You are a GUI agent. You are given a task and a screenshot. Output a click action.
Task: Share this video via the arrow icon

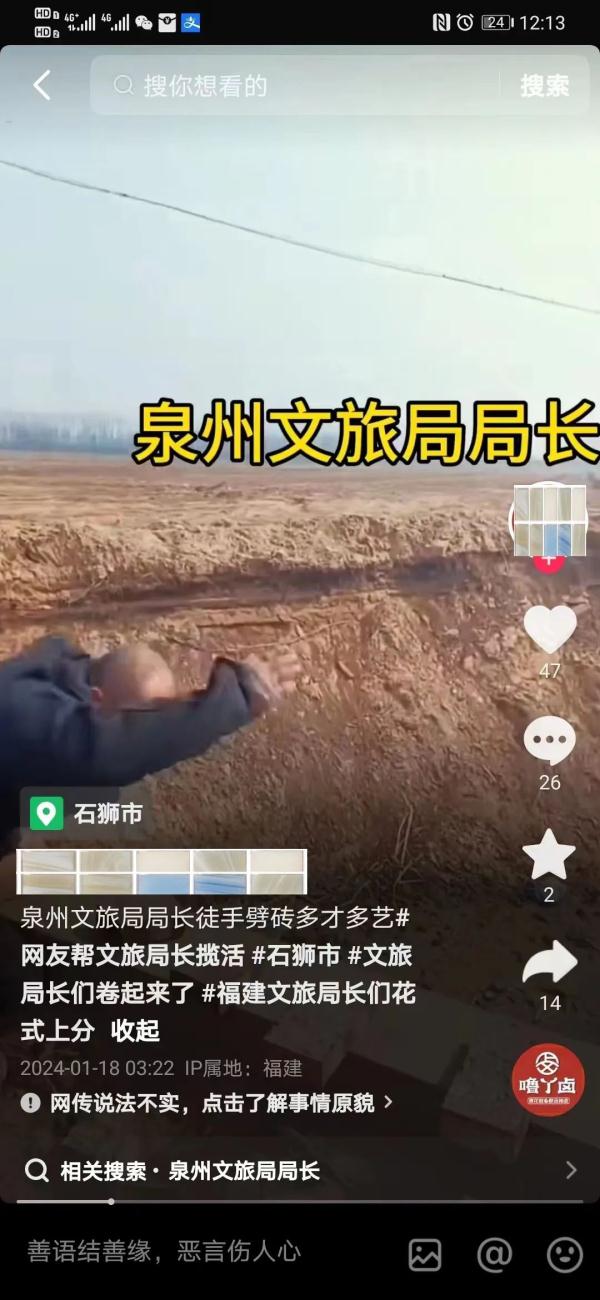pyautogui.click(x=550, y=963)
